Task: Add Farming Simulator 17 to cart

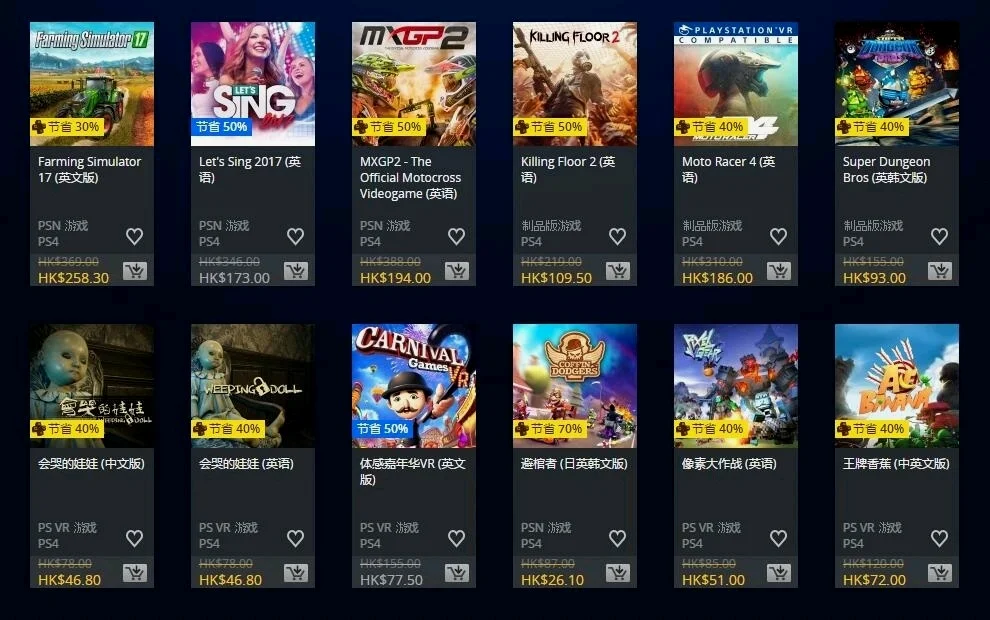Action: [x=134, y=271]
